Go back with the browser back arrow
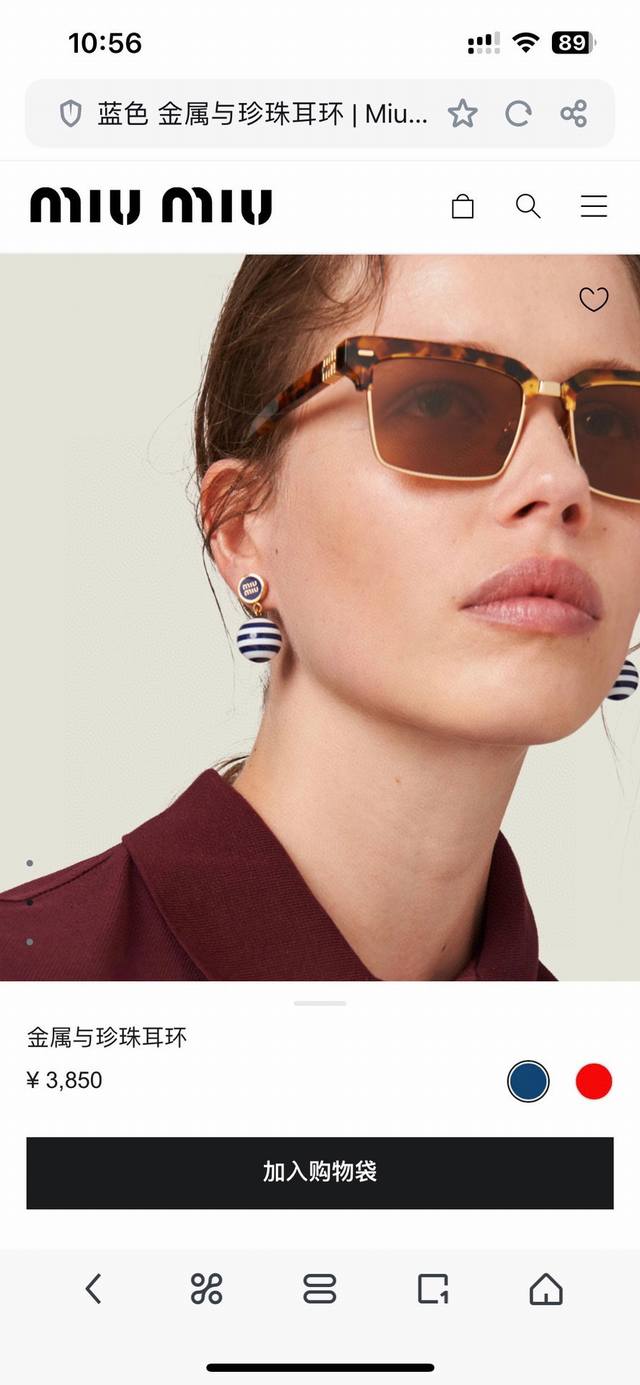The width and height of the screenshot is (640, 1385). click(x=93, y=1289)
